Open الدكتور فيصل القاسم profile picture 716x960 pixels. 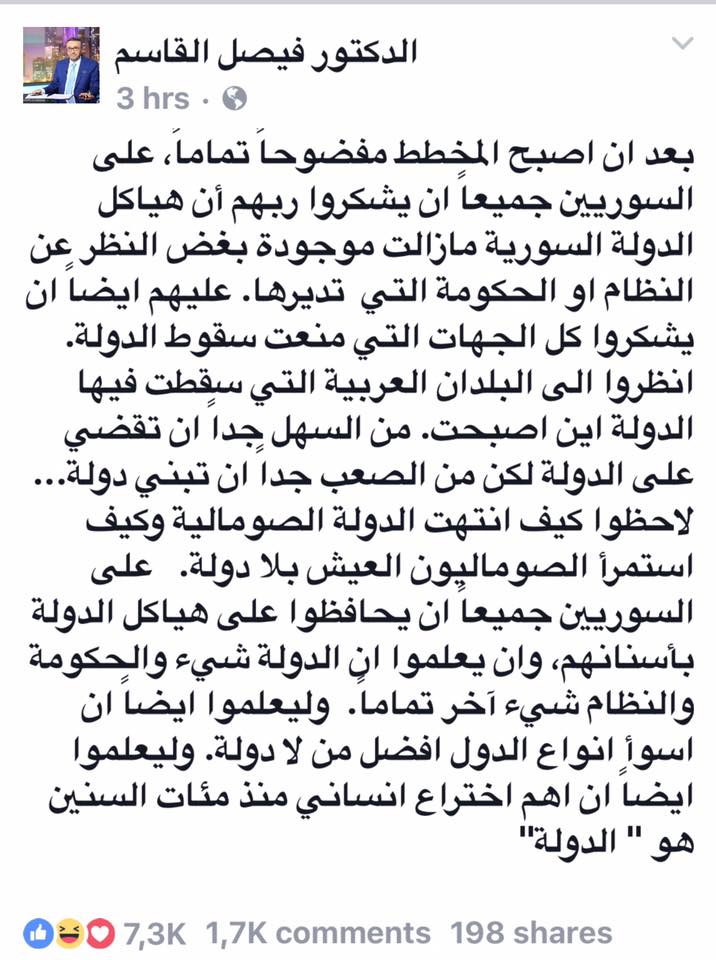pos(62,66)
